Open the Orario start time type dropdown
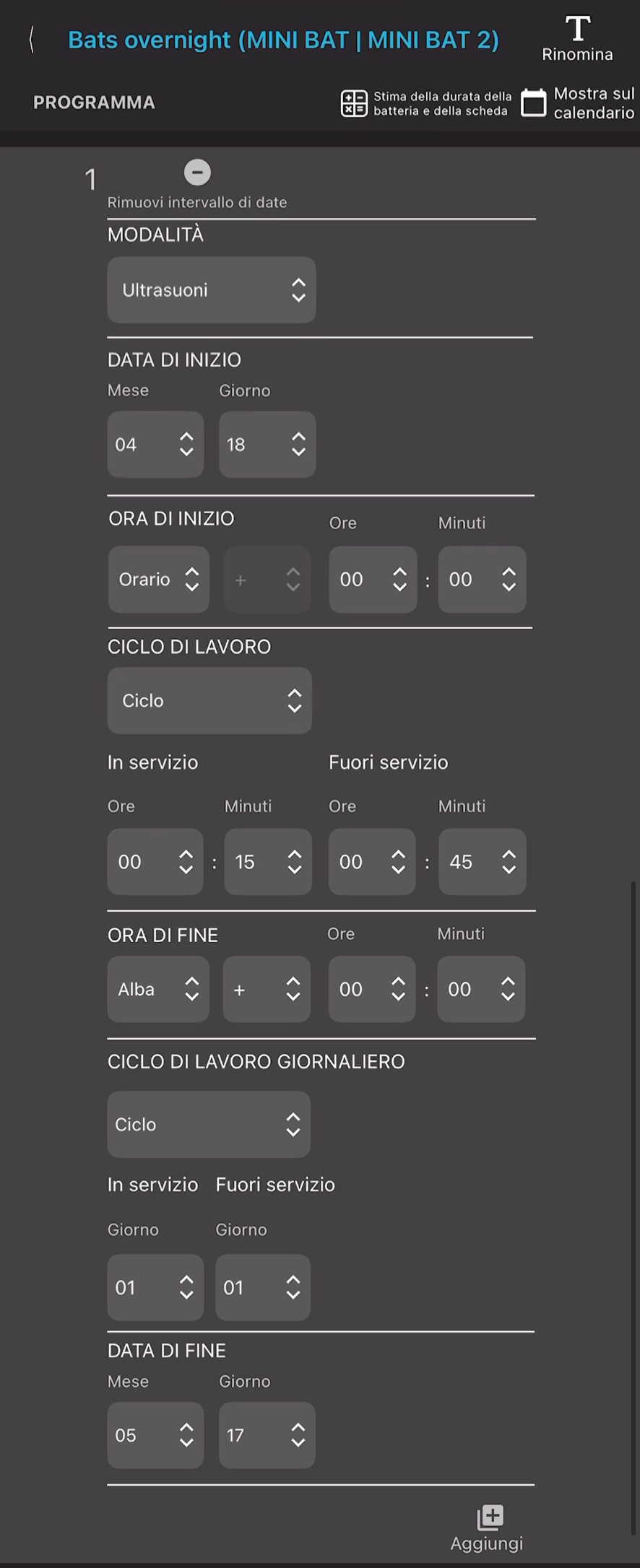This screenshot has height=1568, width=640. click(x=159, y=580)
